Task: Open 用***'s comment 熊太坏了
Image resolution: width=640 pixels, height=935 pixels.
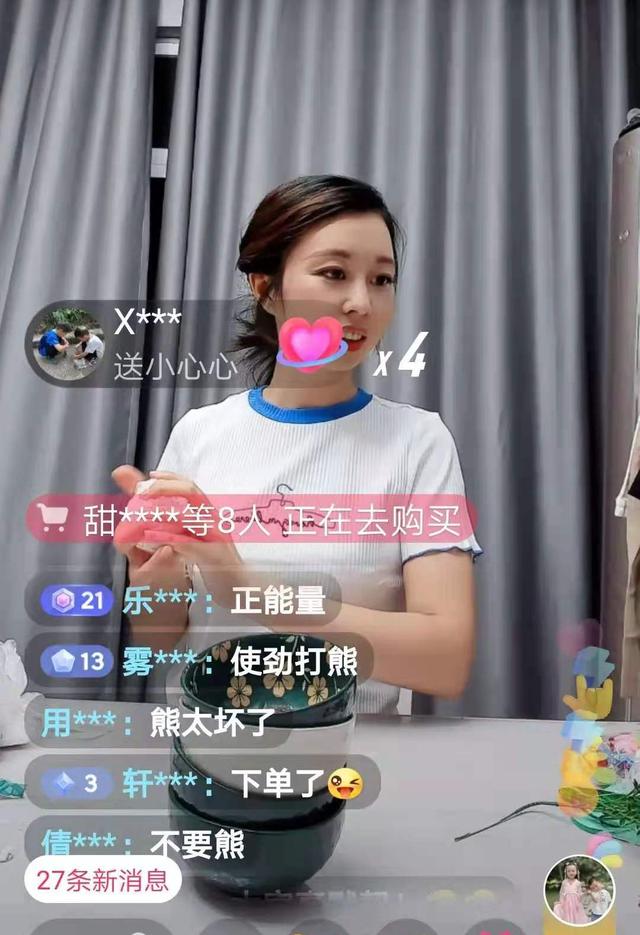Action: click(x=160, y=721)
